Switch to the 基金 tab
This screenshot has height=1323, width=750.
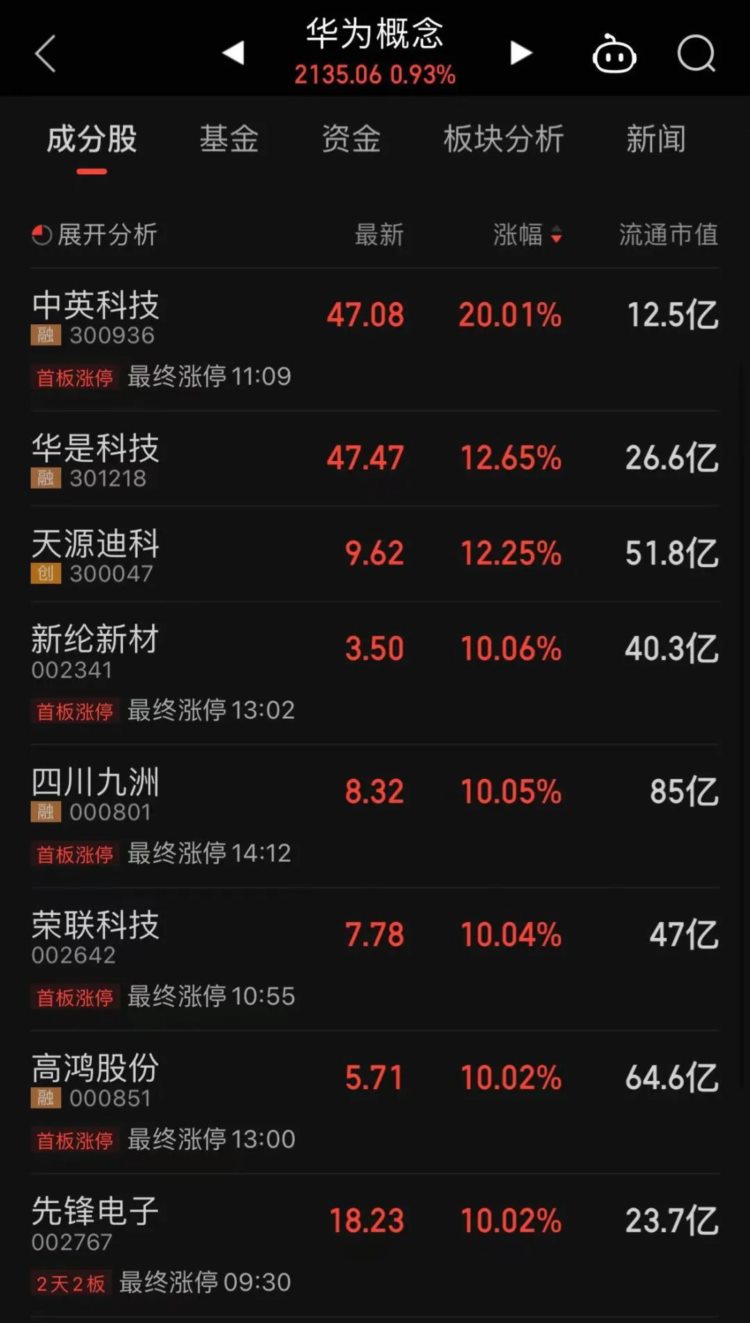(228, 140)
